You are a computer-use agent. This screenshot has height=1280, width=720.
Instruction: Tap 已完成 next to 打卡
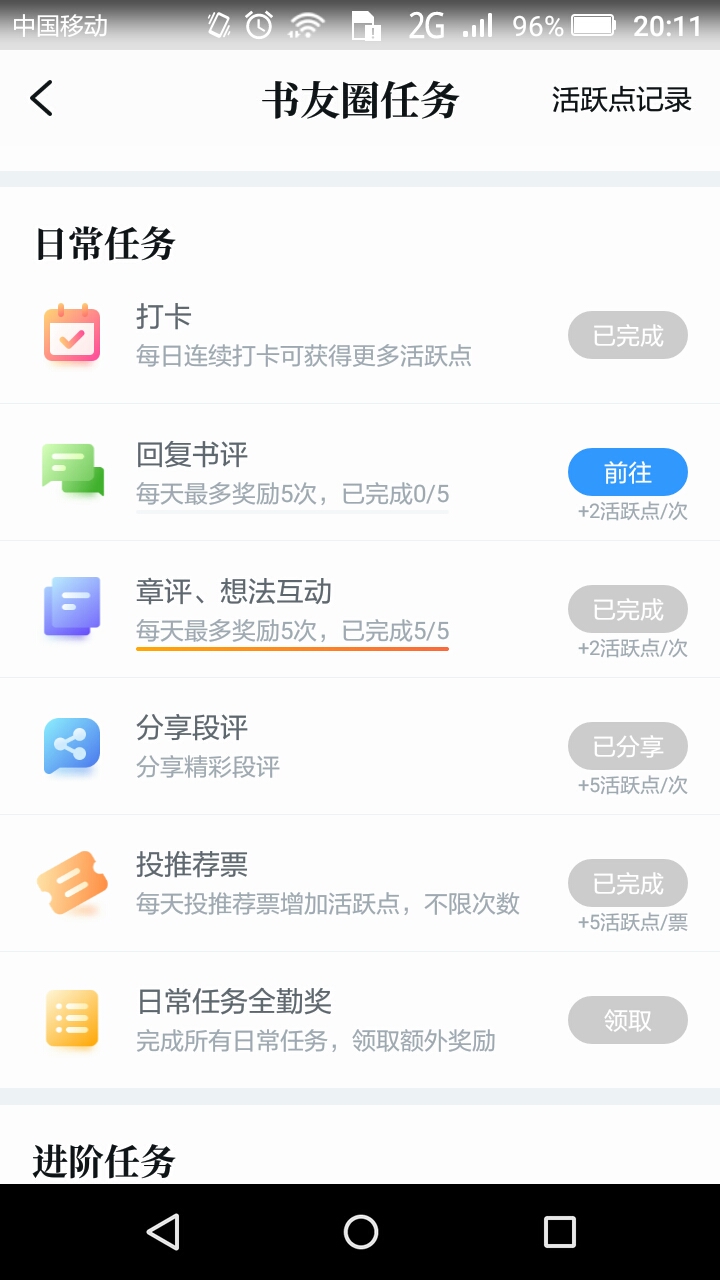coord(628,335)
